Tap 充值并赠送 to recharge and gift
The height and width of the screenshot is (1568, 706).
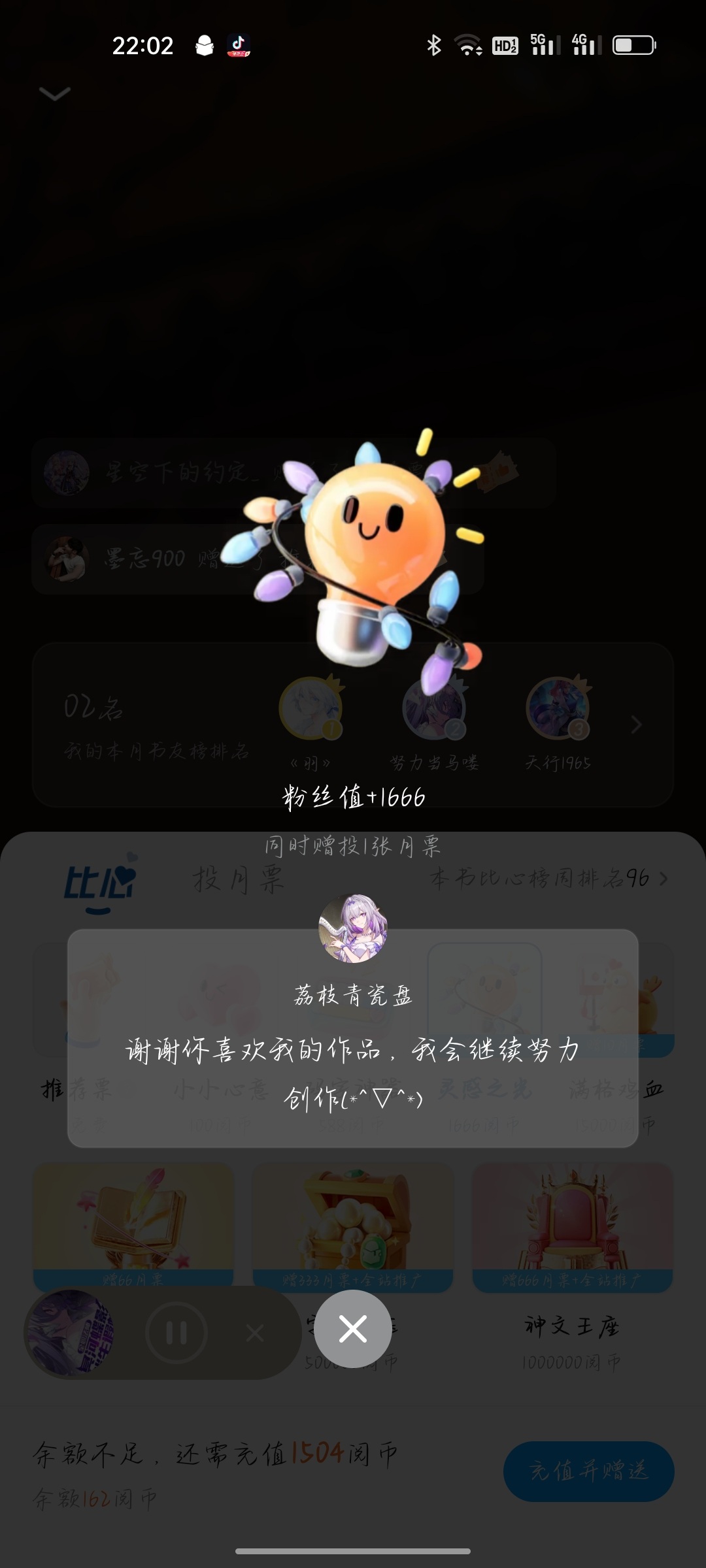coord(588,1471)
